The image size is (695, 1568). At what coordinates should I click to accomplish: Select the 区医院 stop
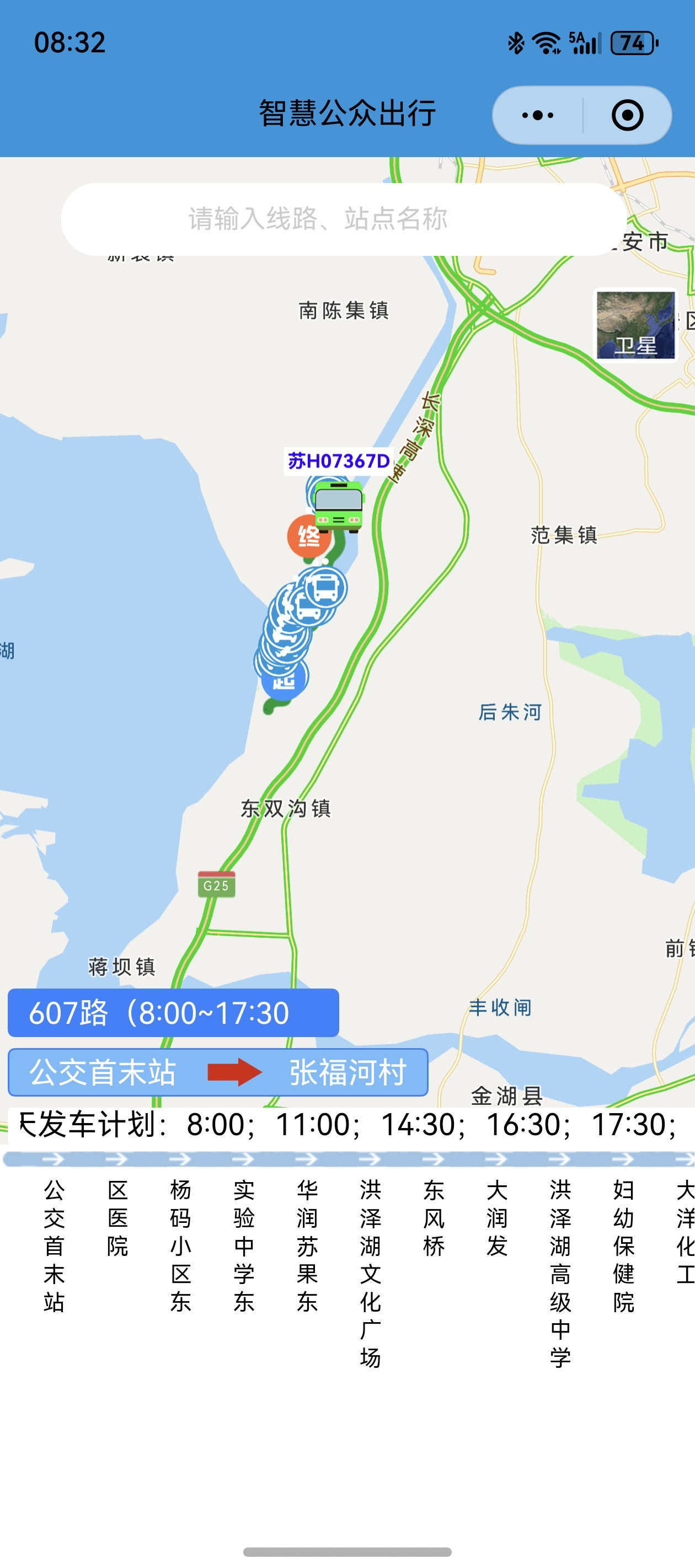117,1217
